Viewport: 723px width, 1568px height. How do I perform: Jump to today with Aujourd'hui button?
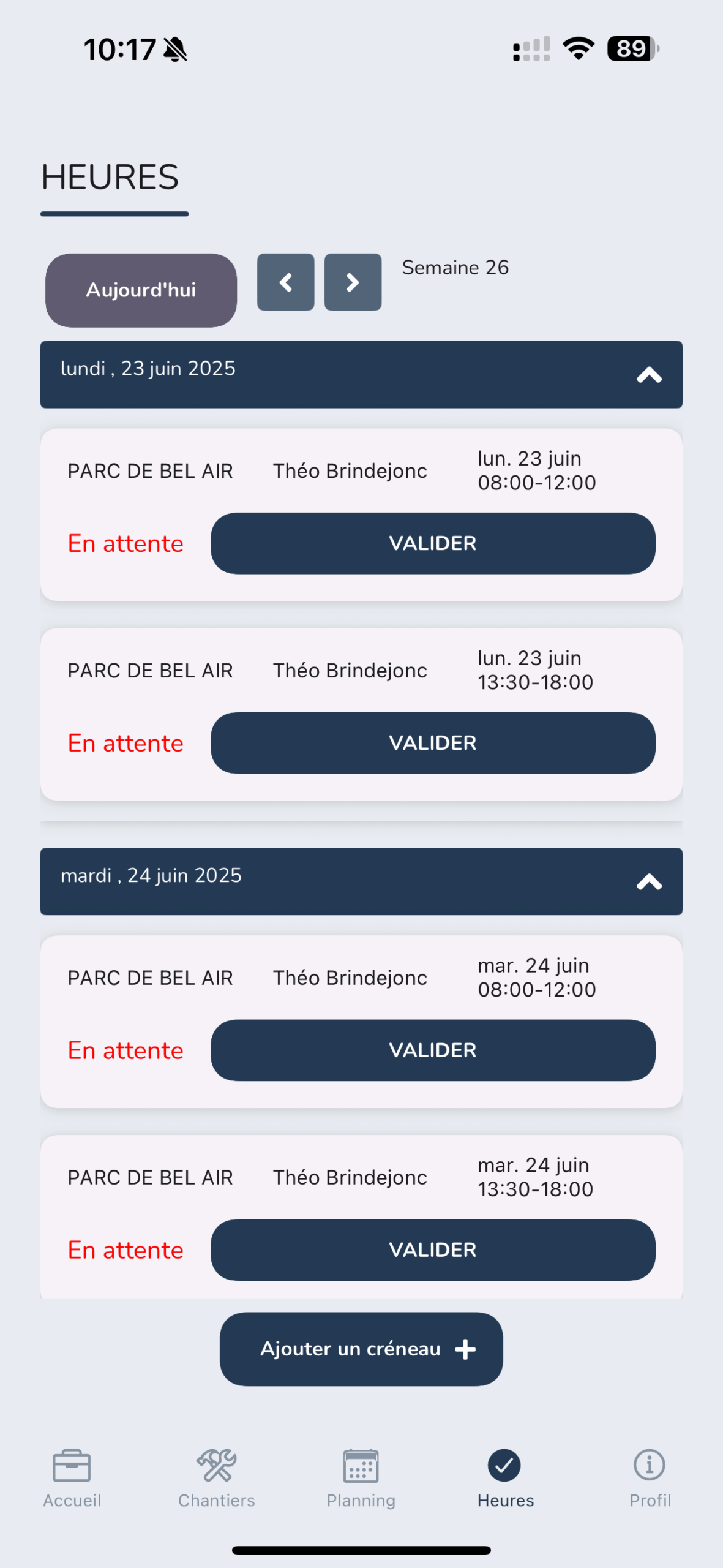[x=141, y=290]
